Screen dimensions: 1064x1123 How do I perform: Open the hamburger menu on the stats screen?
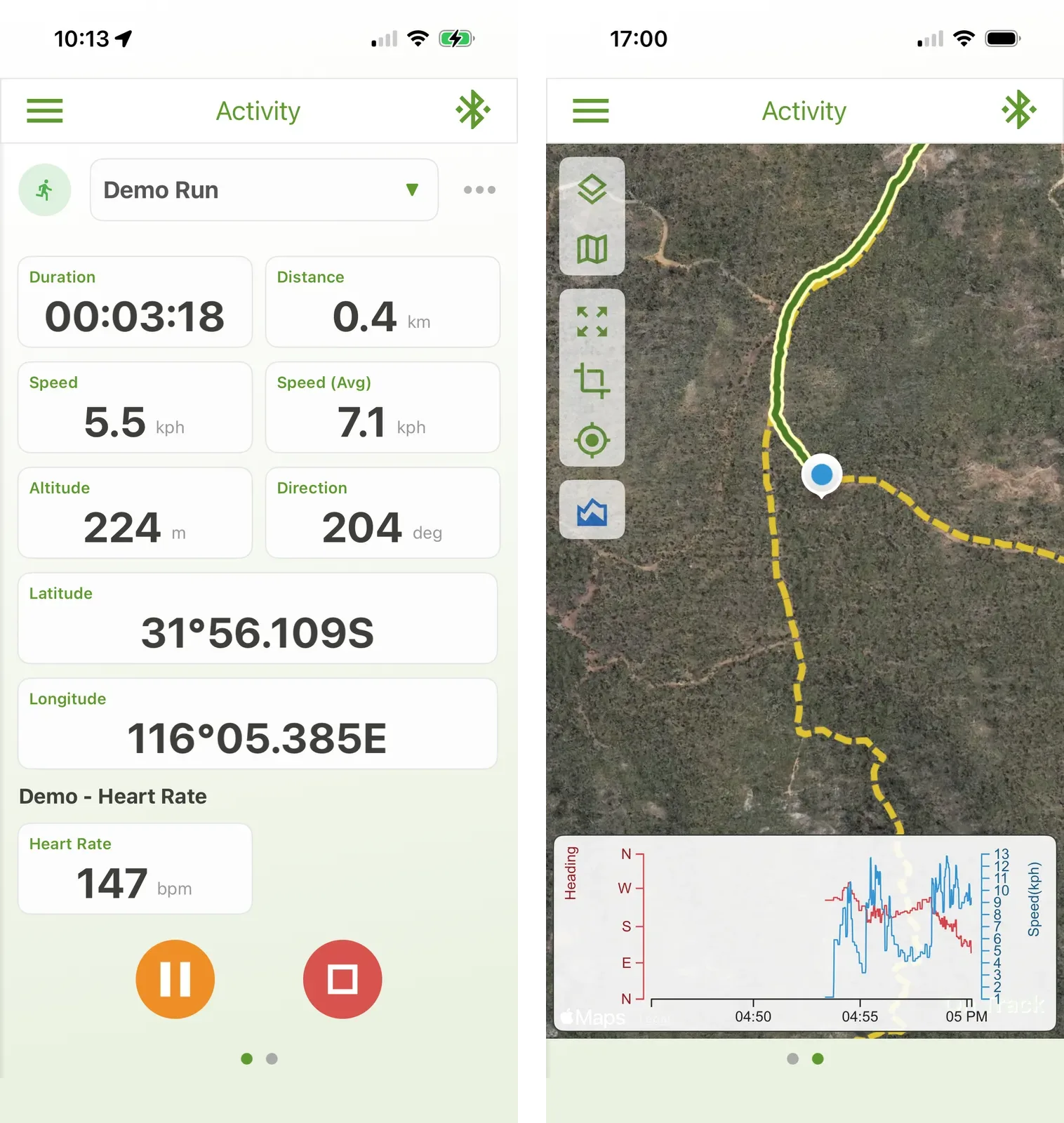point(45,111)
